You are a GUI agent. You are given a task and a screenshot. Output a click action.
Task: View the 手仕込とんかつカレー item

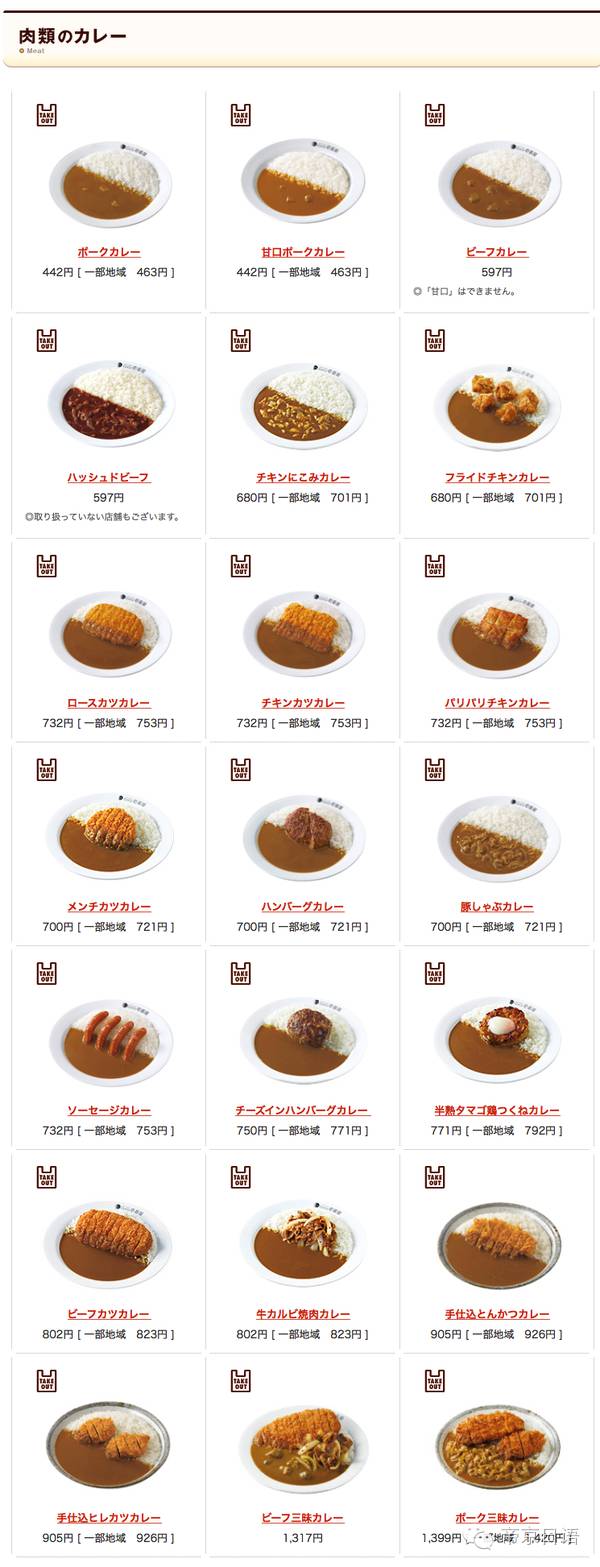coord(497,1314)
